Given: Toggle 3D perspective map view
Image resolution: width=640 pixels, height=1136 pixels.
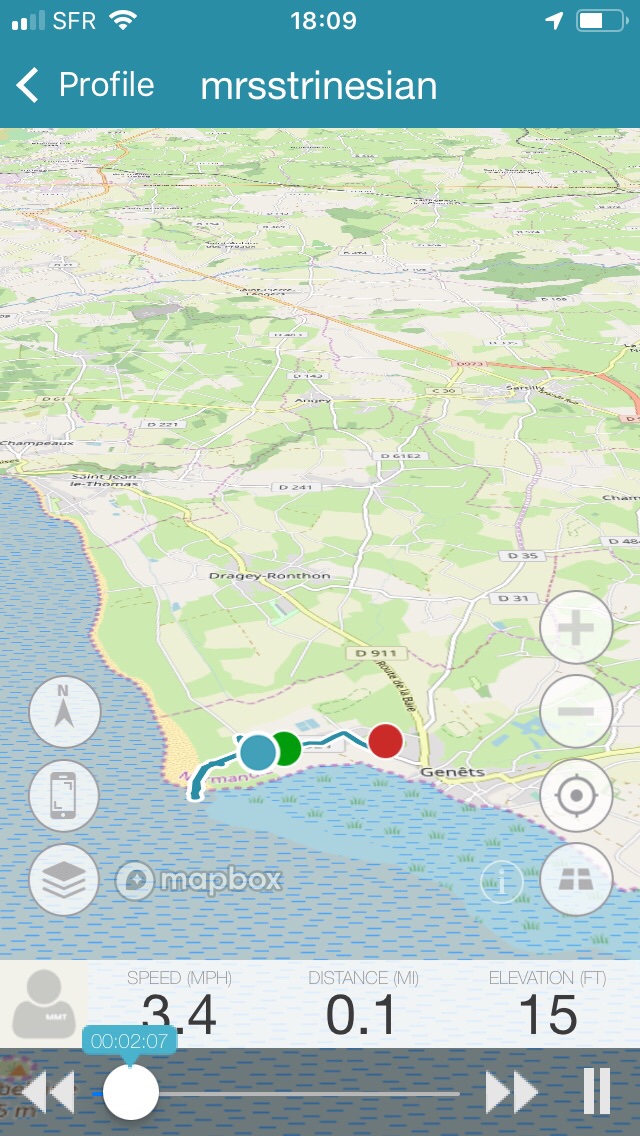Looking at the screenshot, I should click(576, 880).
